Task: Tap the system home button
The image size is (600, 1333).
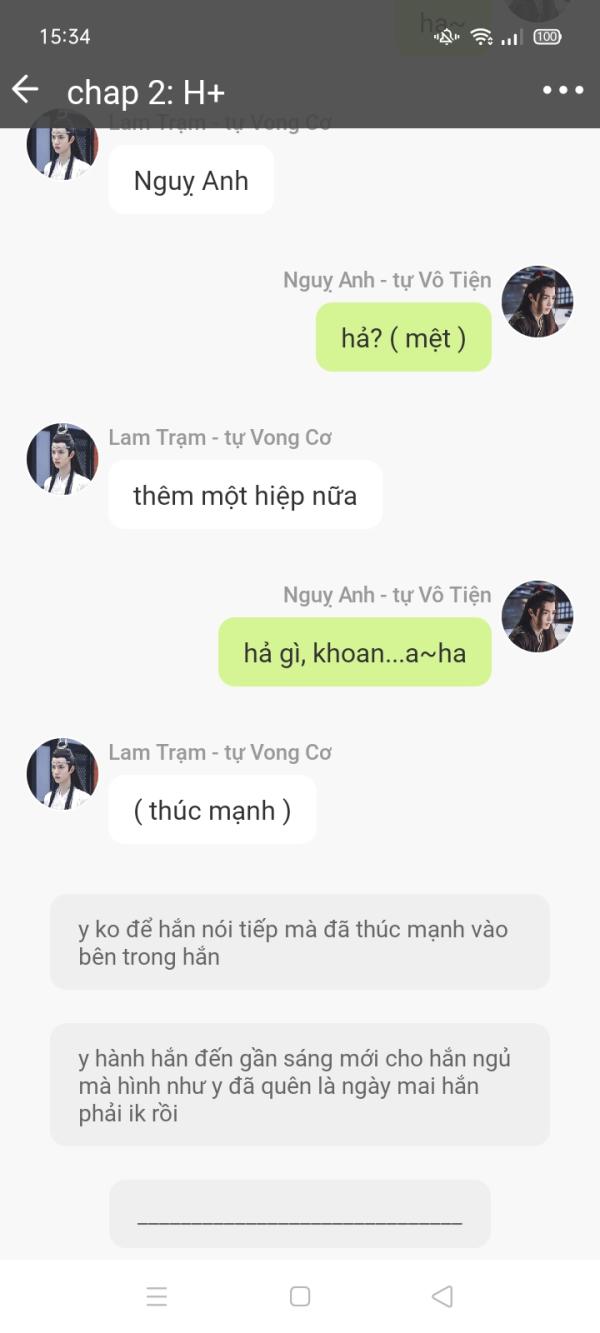Action: [299, 1296]
